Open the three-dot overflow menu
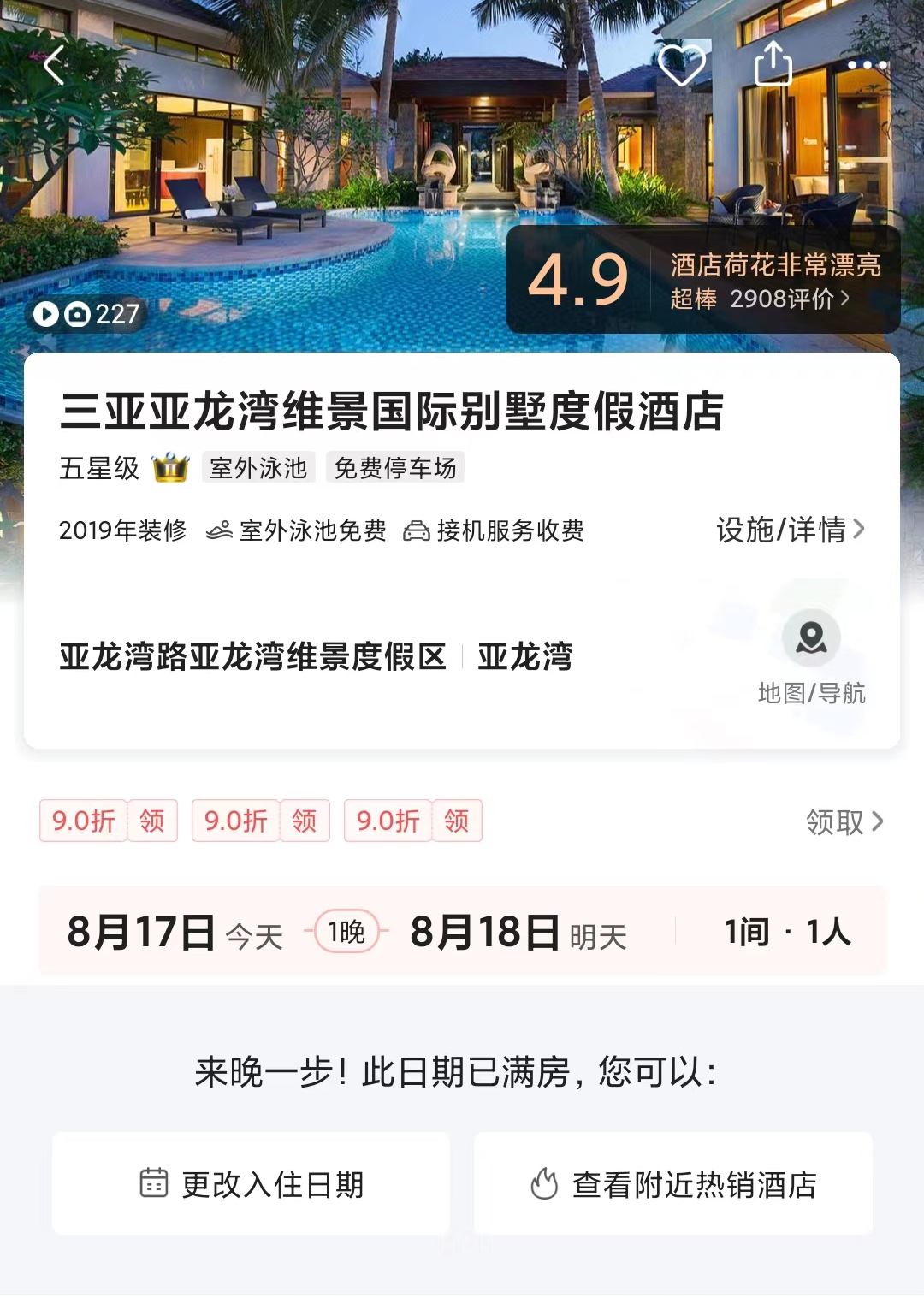Viewport: 924px width, 1298px height. tap(867, 65)
